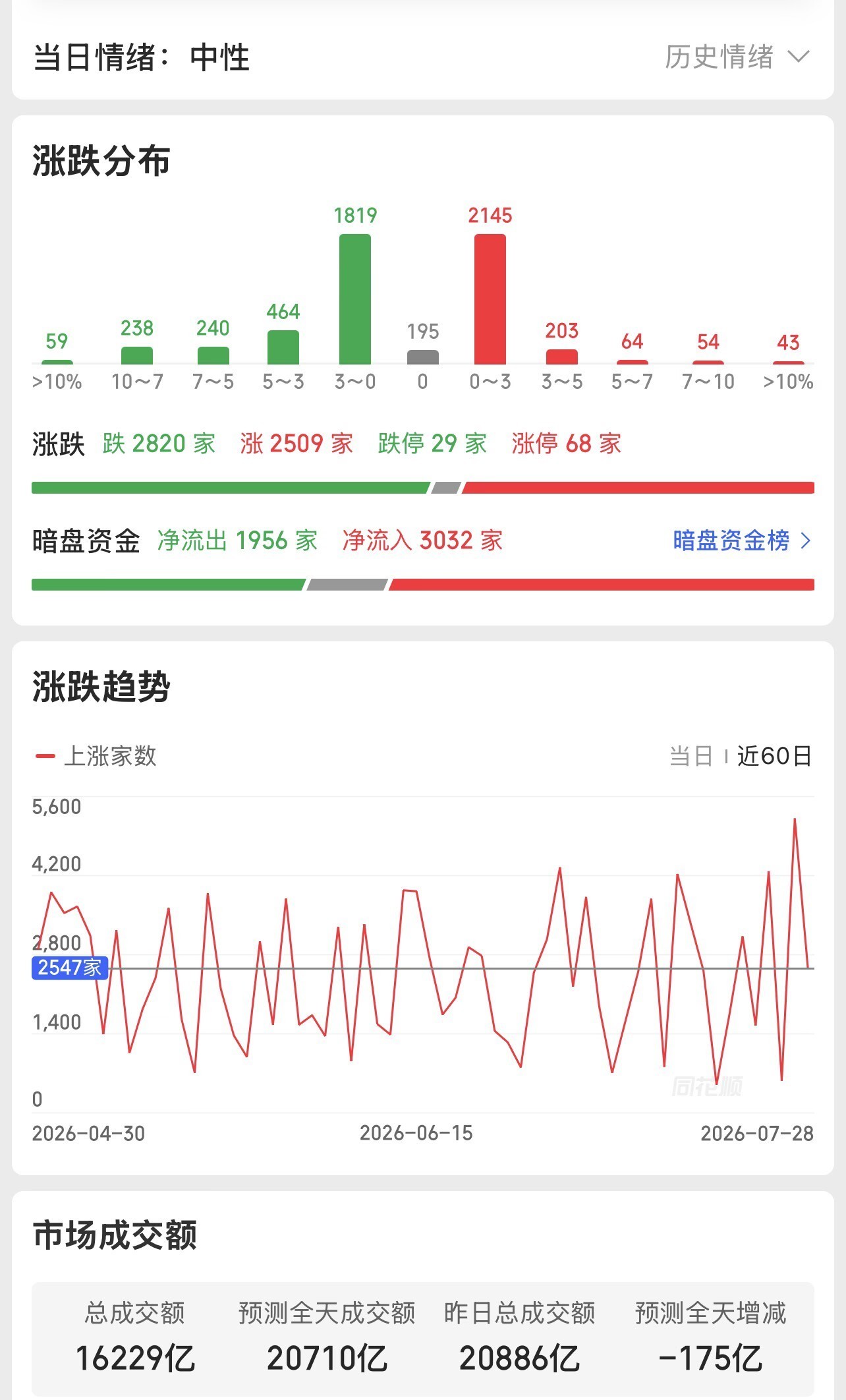Expand the 历史情绪 dropdown
The height and width of the screenshot is (1400, 846).
(737, 57)
